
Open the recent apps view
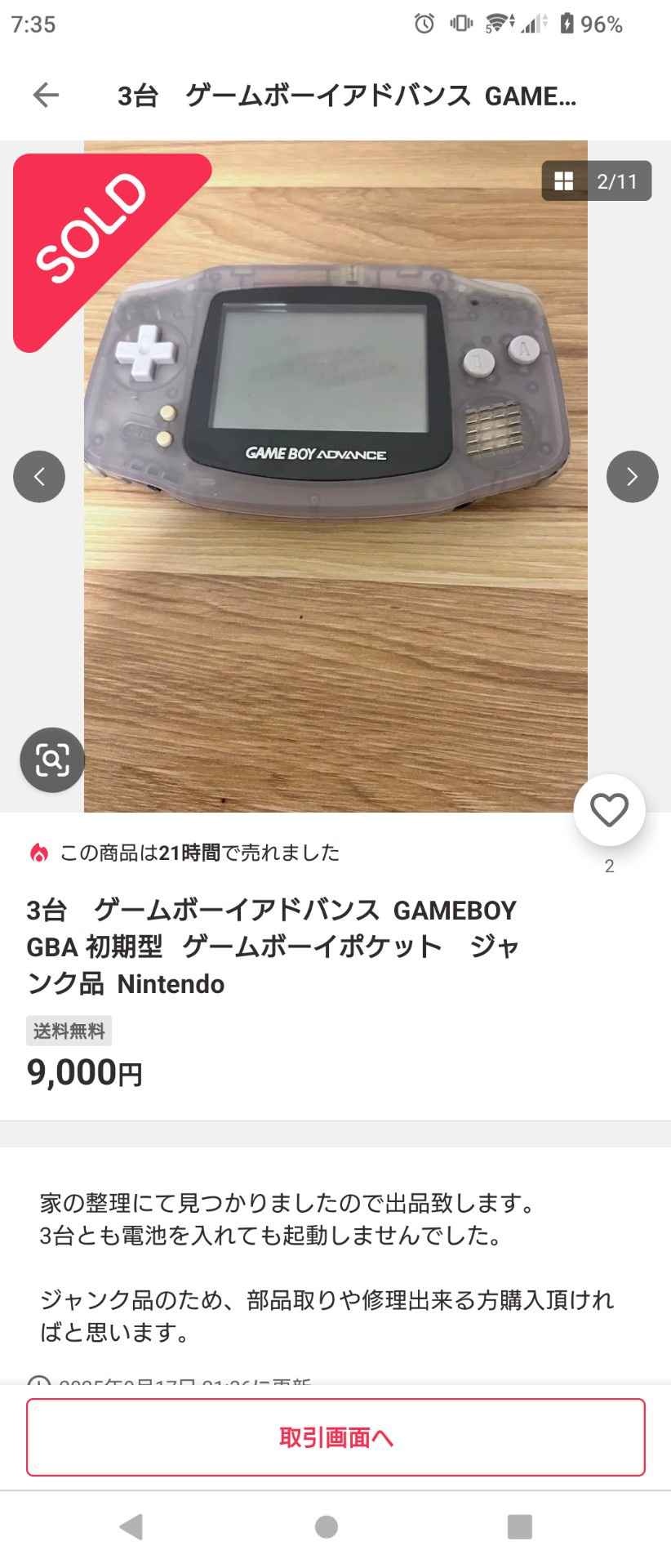click(519, 1526)
